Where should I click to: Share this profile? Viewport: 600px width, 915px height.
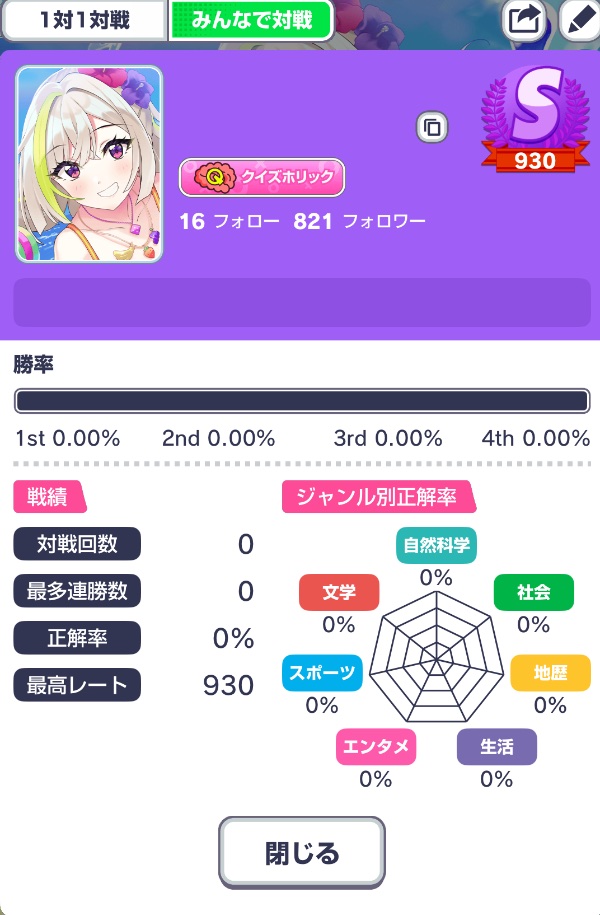tap(525, 19)
